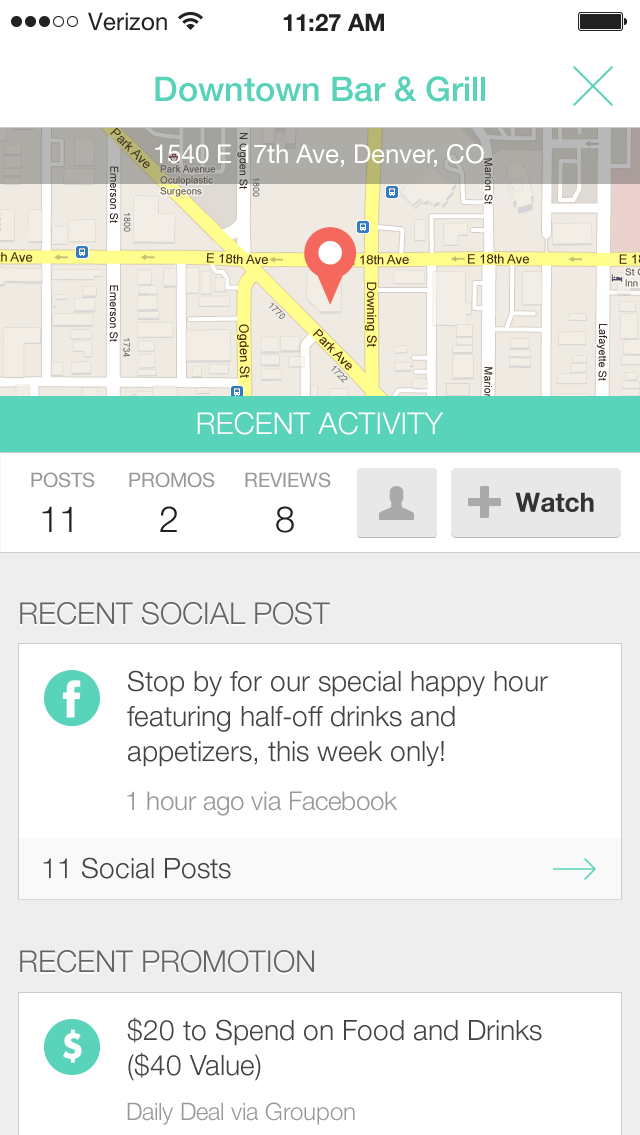Open the profile silhouette button
Viewport: 640px width, 1135px height.
[397, 503]
